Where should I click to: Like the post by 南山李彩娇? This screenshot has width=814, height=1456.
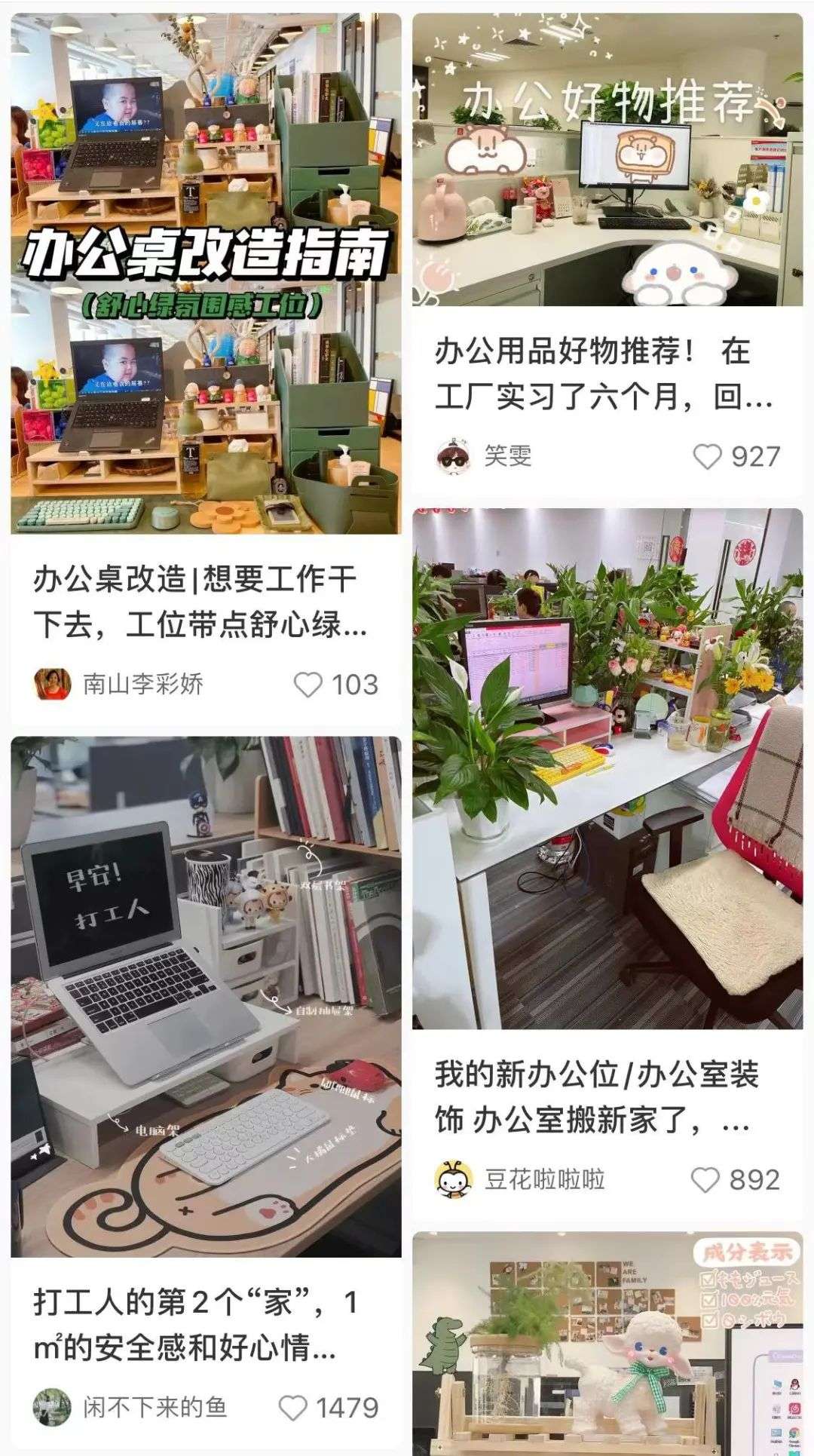coord(308,685)
